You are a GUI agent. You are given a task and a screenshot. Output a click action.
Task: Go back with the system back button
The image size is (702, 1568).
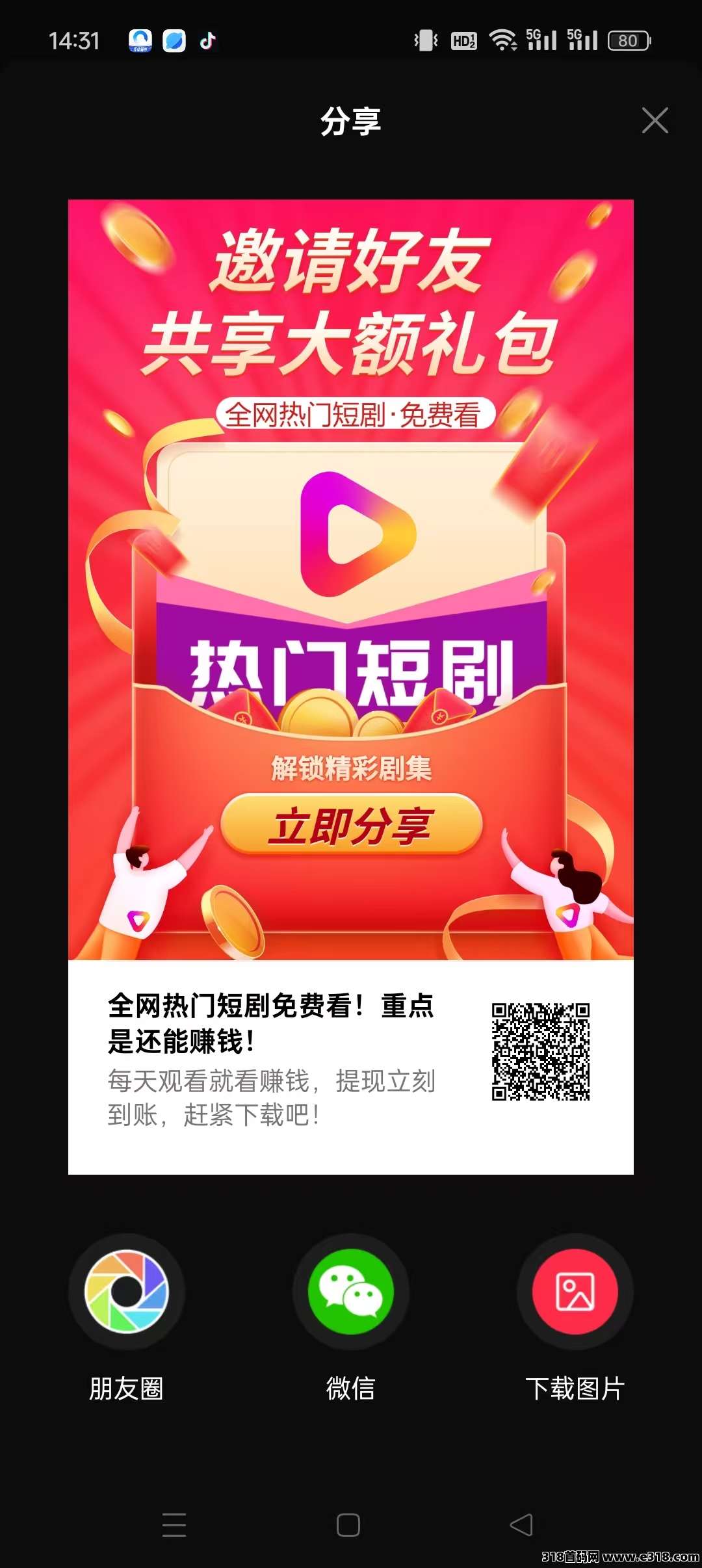tap(521, 1525)
